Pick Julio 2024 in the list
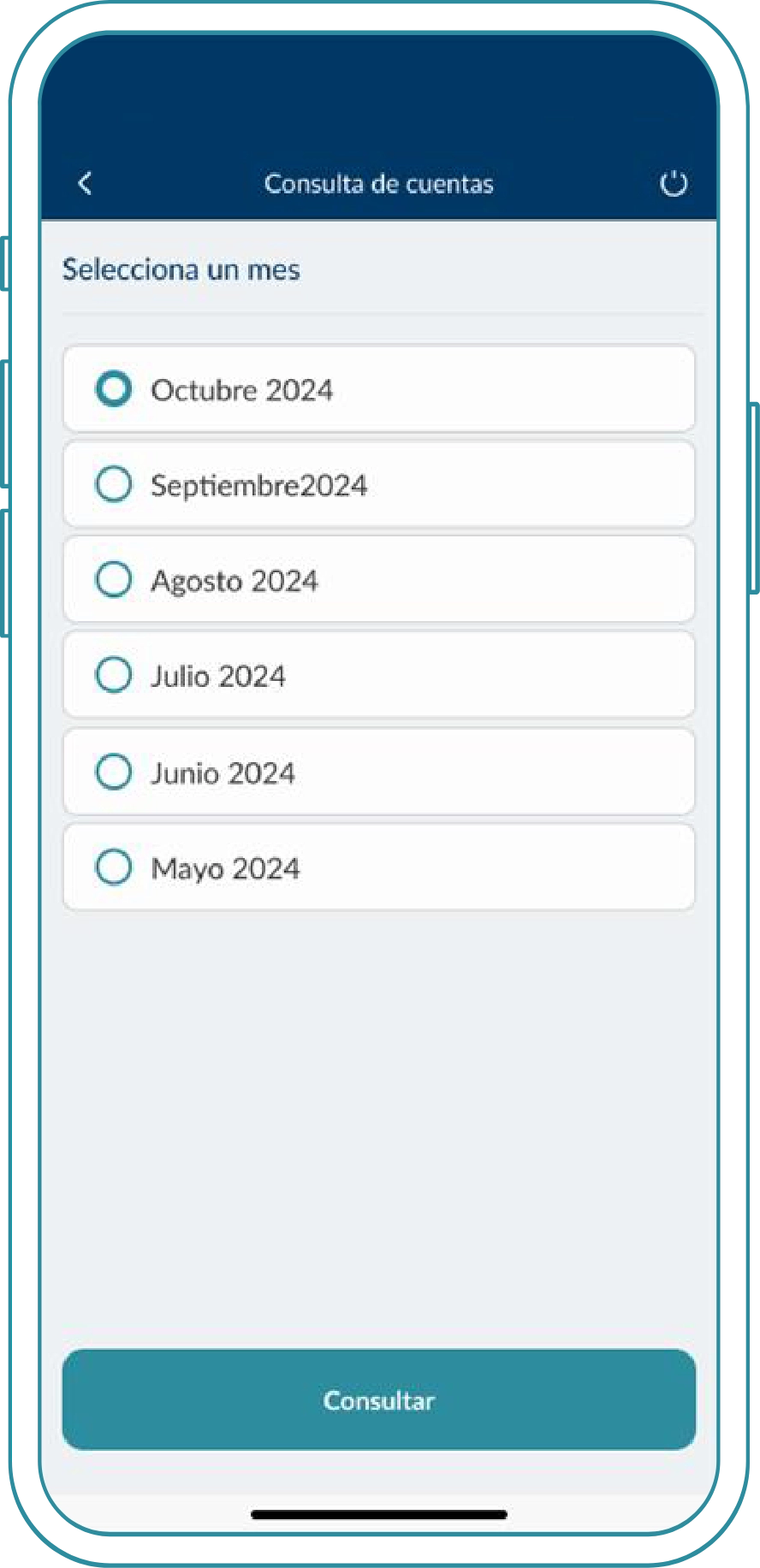The height and width of the screenshot is (1568, 760). pos(113,676)
